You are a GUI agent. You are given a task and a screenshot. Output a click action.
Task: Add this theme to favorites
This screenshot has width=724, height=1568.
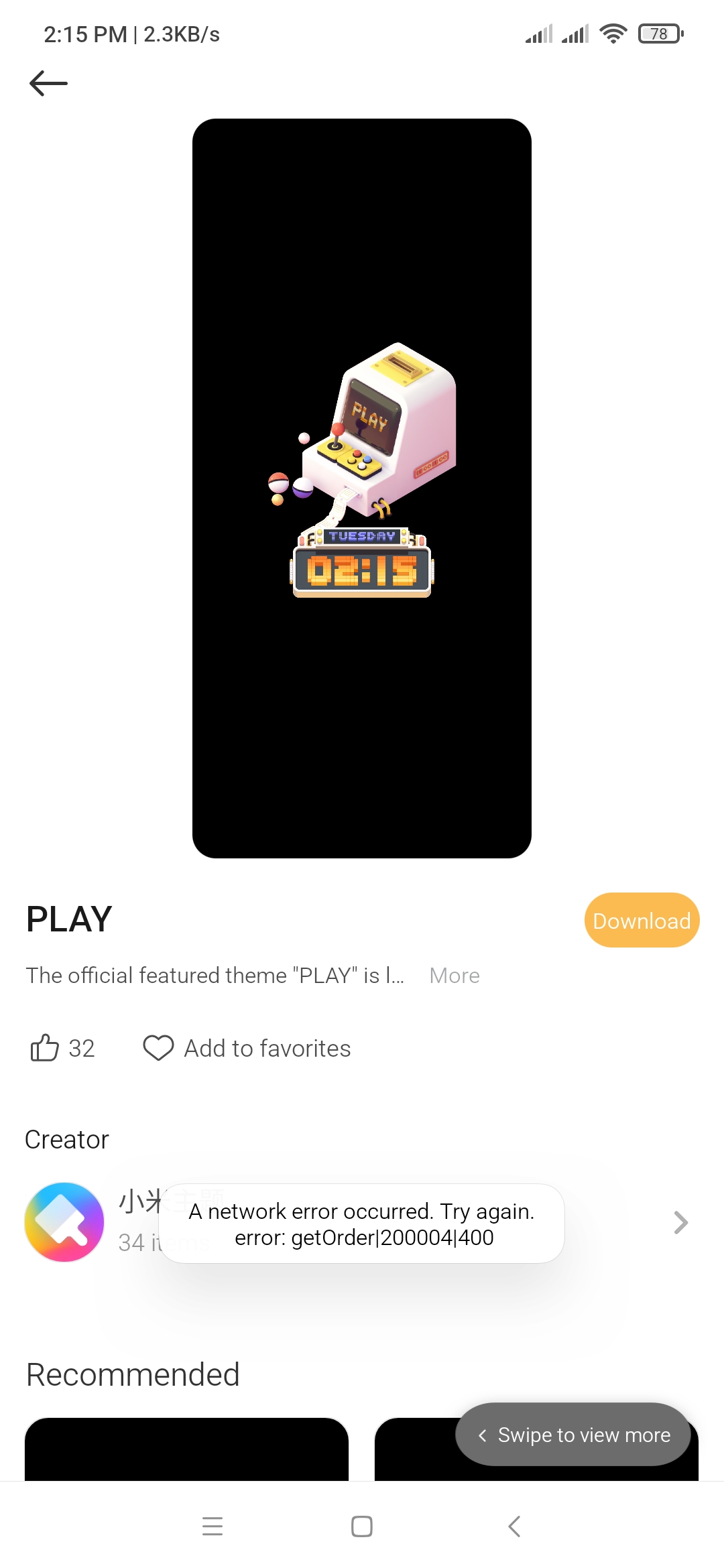[247, 1048]
